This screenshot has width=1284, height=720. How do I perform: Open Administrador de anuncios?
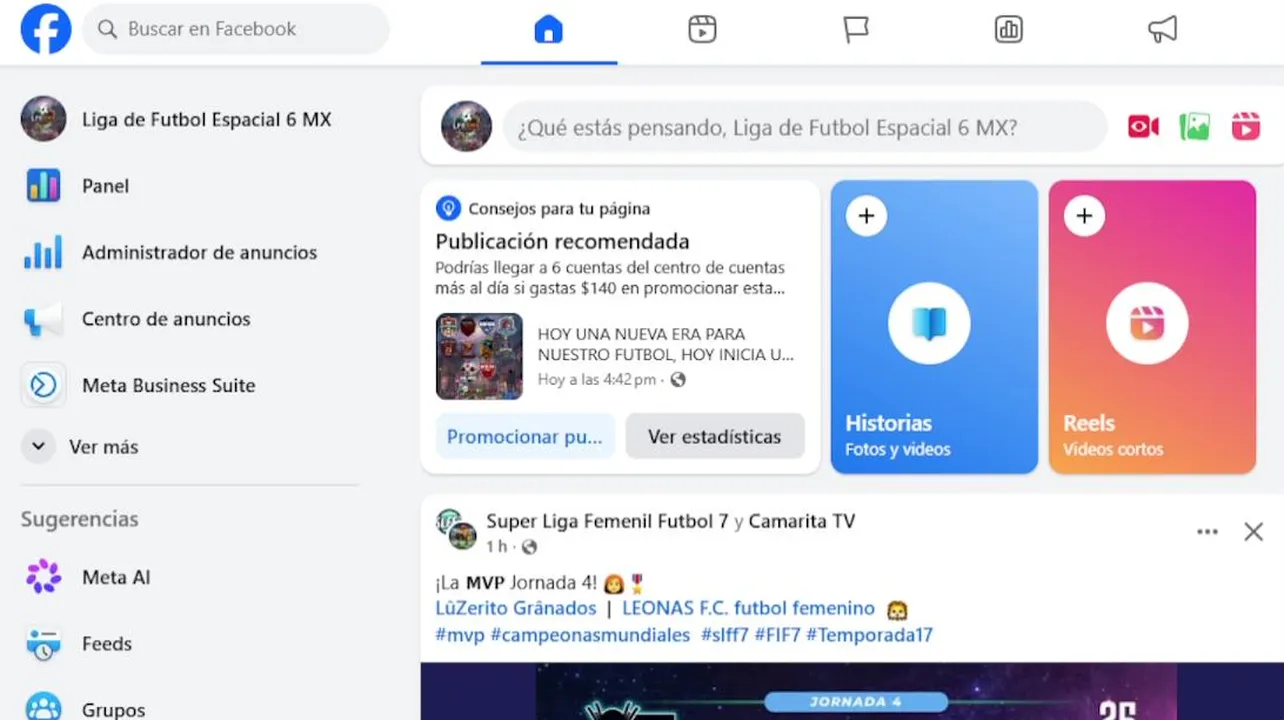pyautogui.click(x=198, y=253)
